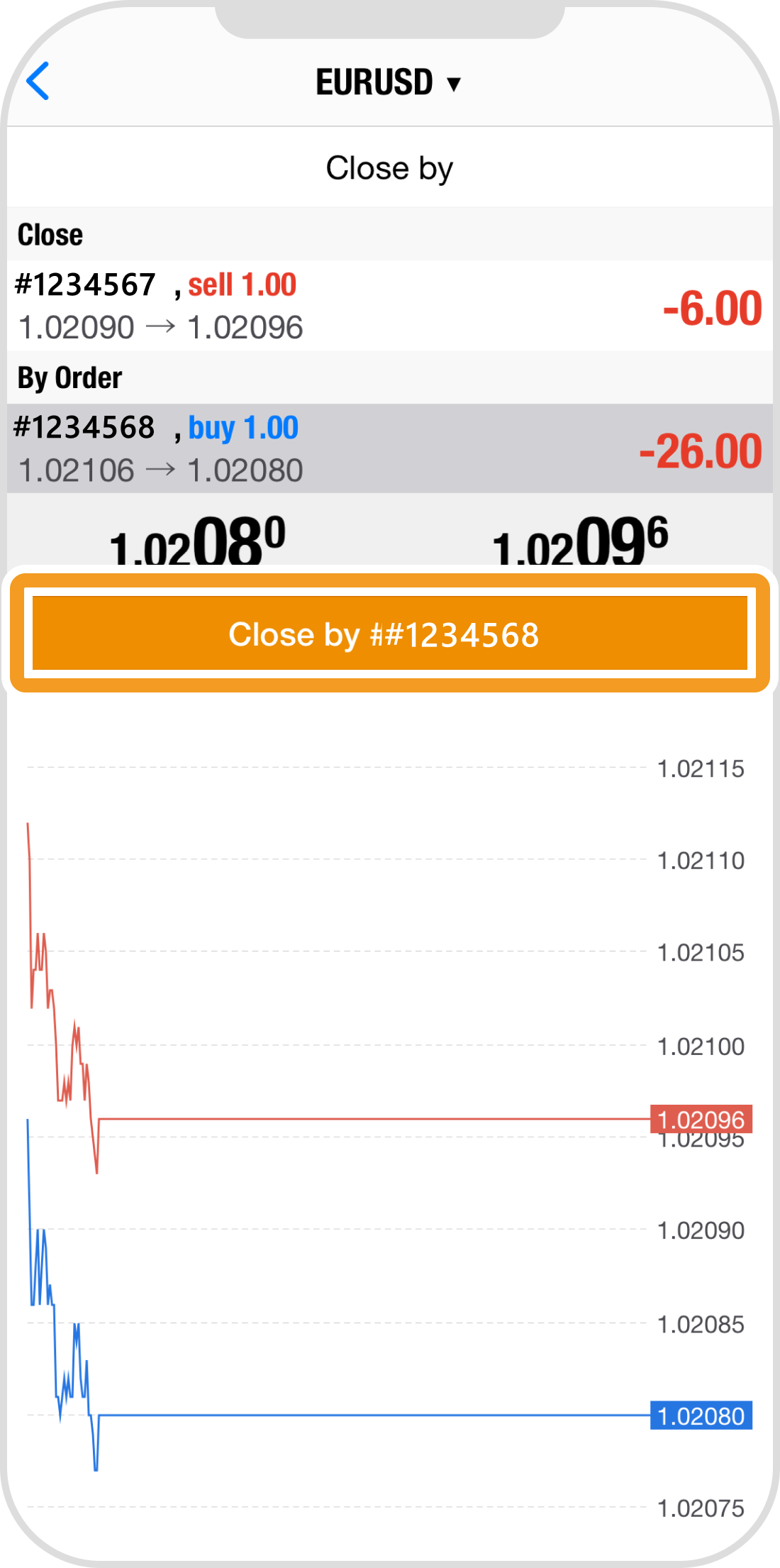780x1568 pixels.
Task: Open the Close by order type selector
Action: (389, 169)
